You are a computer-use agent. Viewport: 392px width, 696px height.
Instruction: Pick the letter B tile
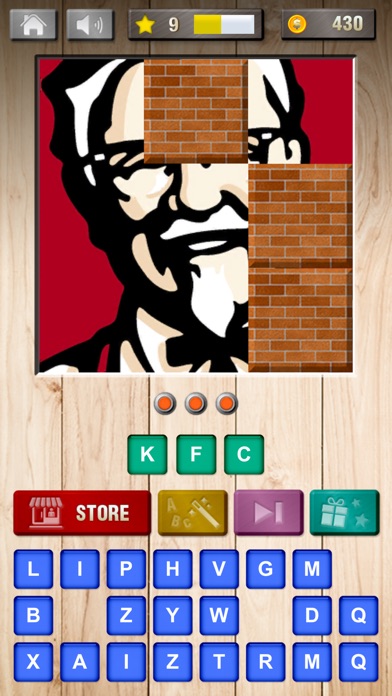33,615
